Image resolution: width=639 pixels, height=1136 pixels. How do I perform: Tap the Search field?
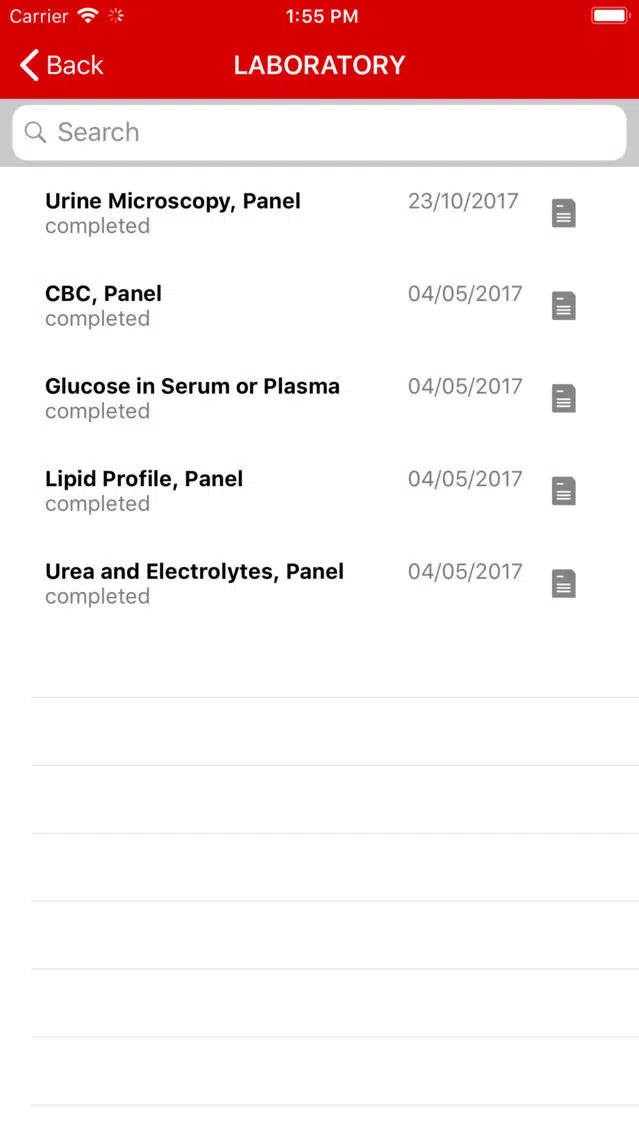tap(320, 133)
